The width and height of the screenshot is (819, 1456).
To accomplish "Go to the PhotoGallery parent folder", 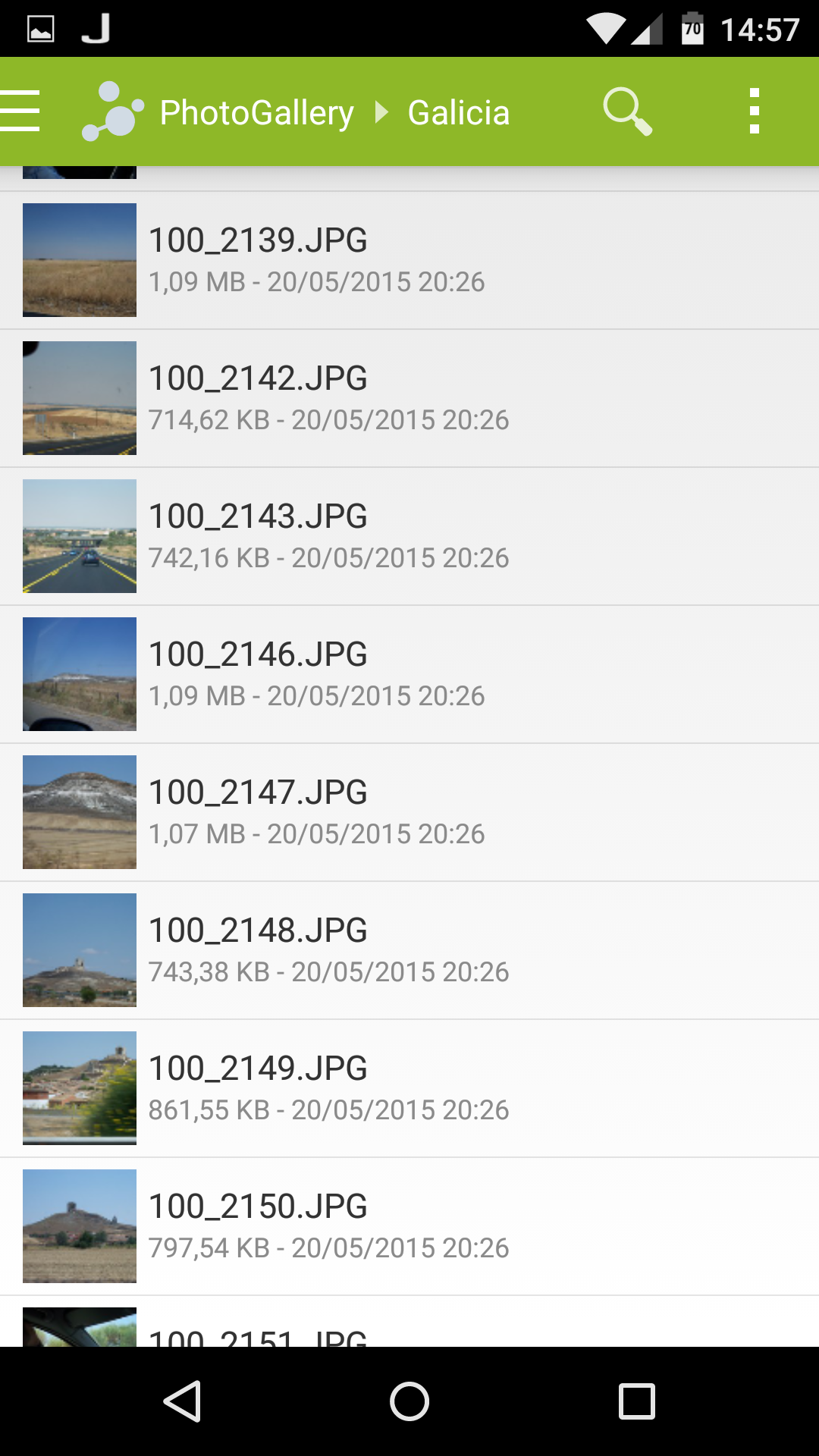I will (x=256, y=113).
